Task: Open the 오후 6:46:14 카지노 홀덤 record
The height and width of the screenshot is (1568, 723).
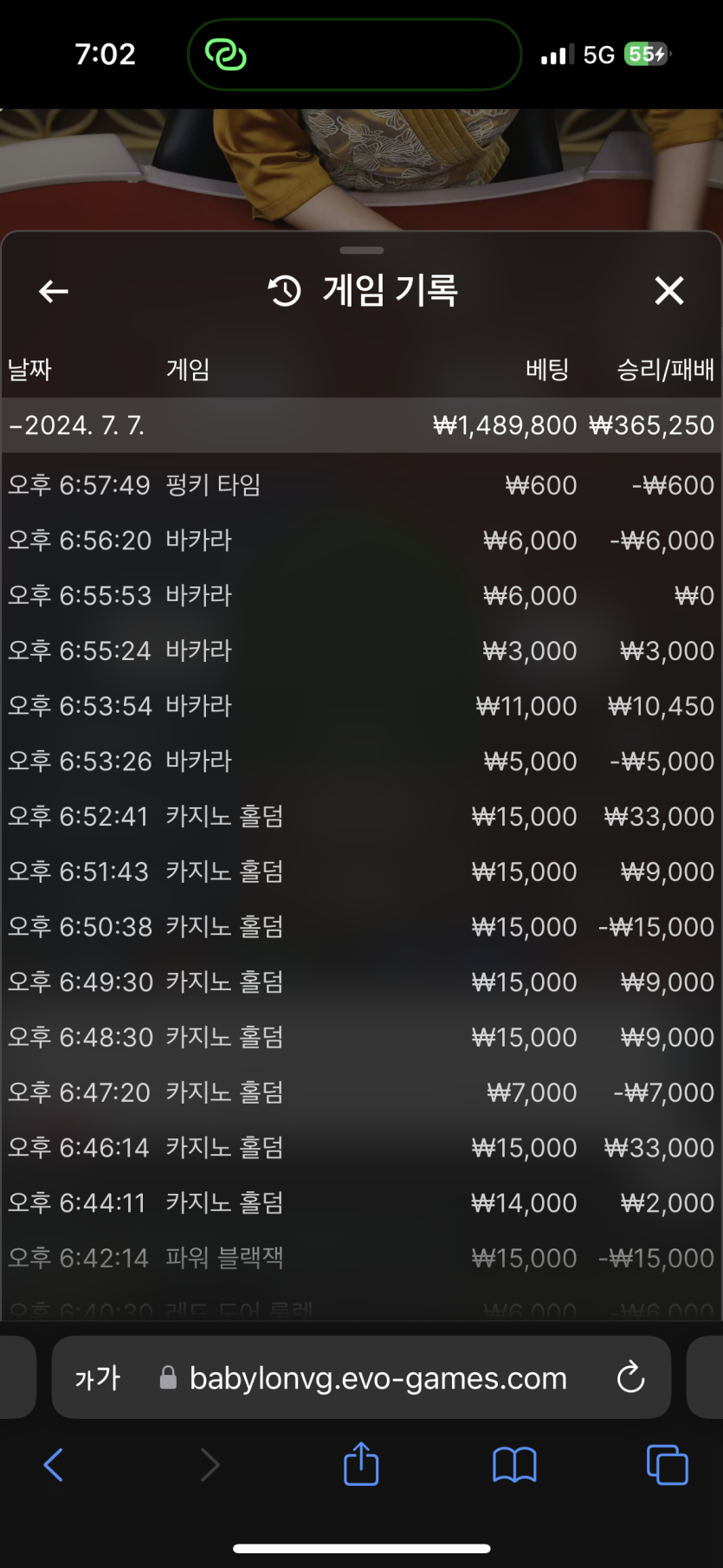Action: click(x=361, y=1148)
